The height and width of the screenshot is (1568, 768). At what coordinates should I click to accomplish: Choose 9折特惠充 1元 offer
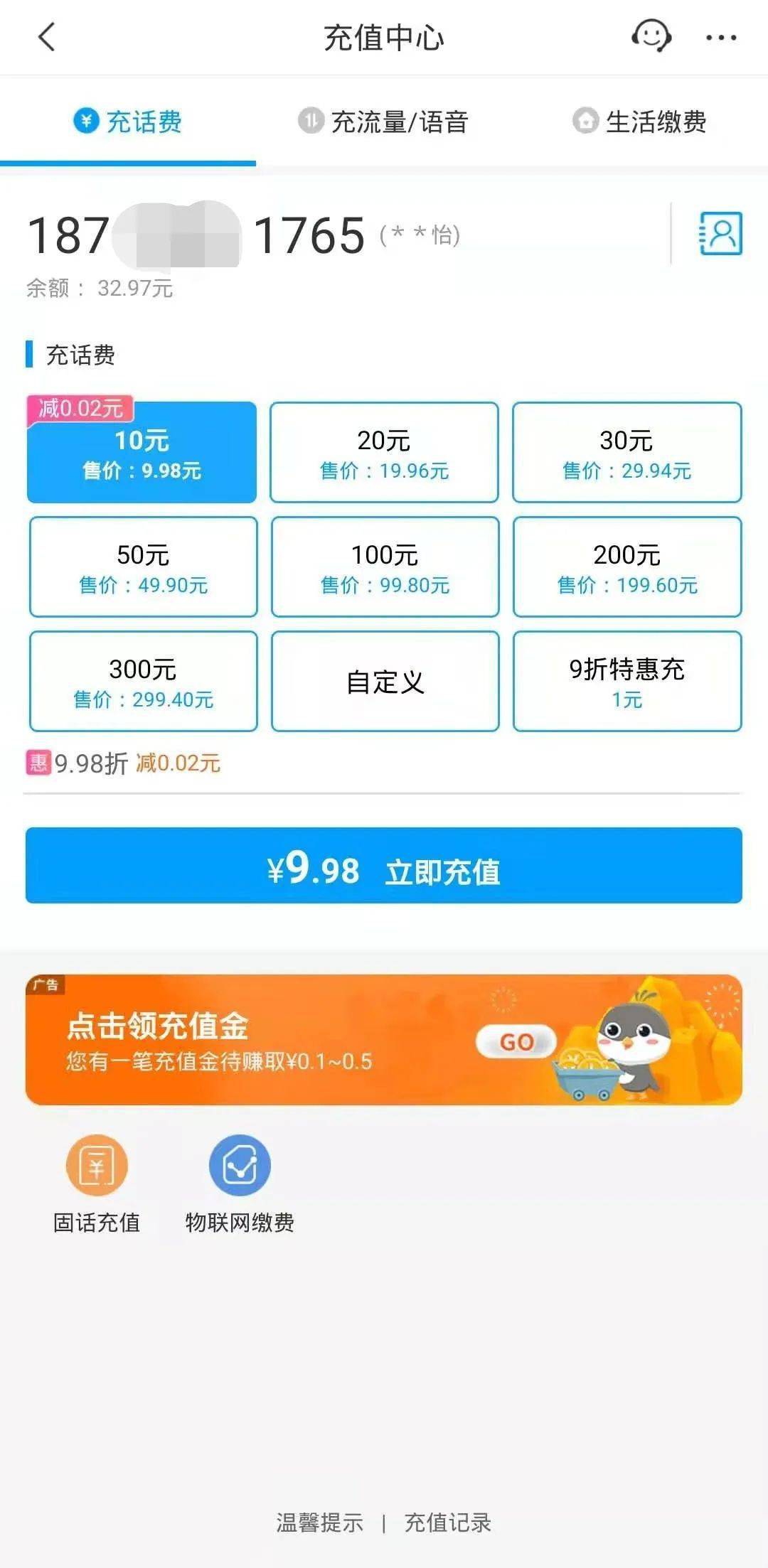click(626, 681)
